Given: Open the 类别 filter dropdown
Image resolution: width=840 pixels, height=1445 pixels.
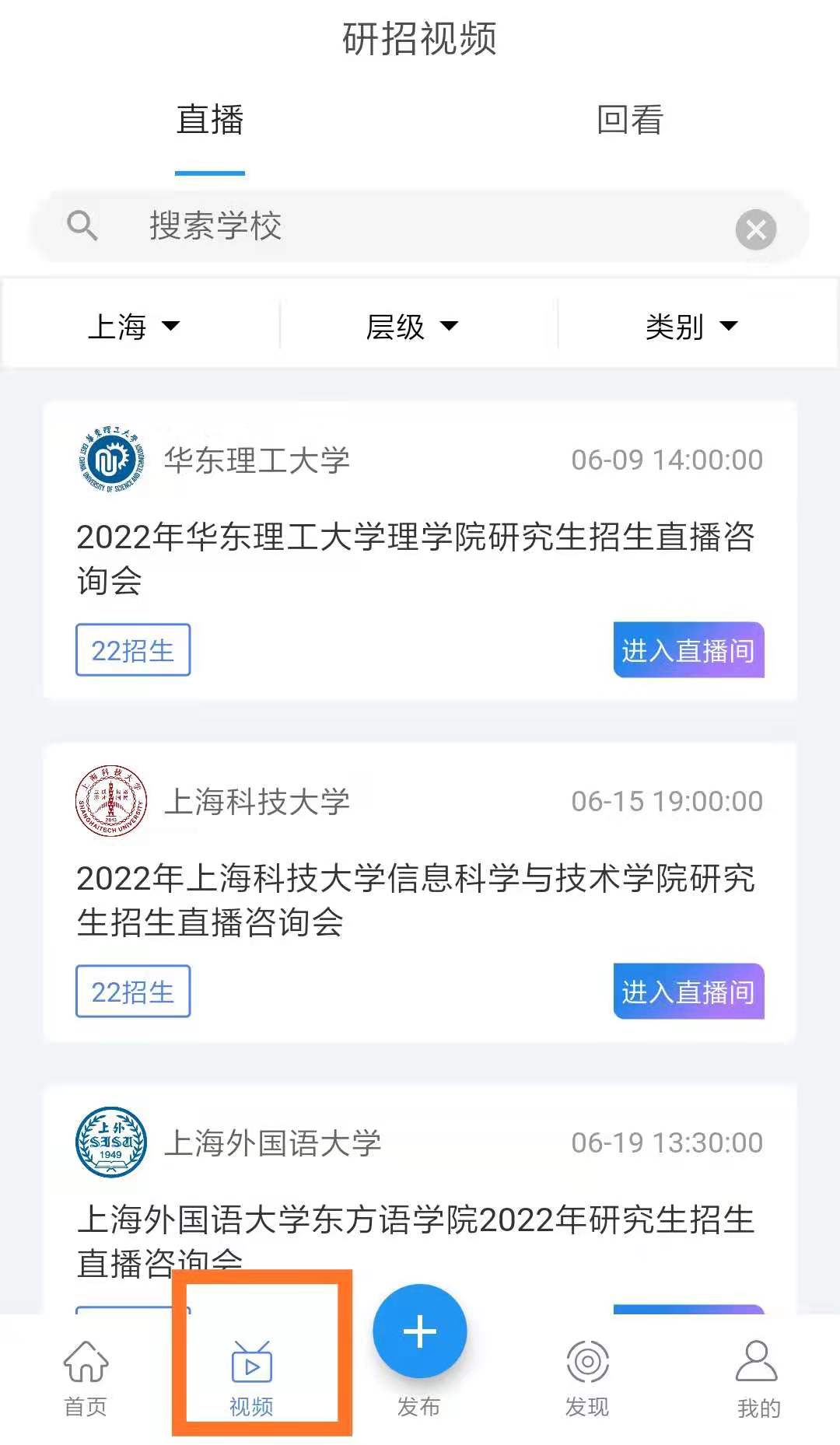Looking at the screenshot, I should (x=691, y=327).
